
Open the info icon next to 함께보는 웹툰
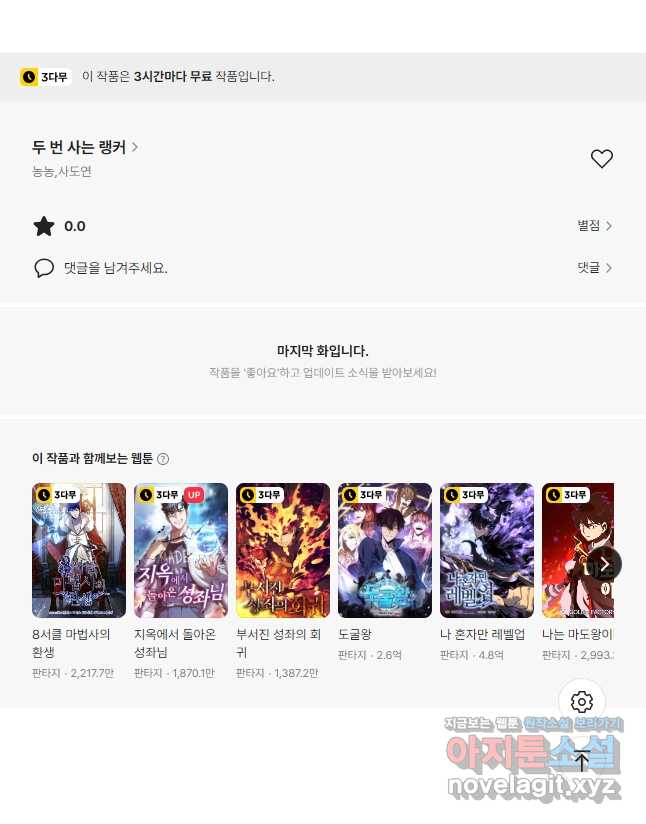[x=163, y=459]
